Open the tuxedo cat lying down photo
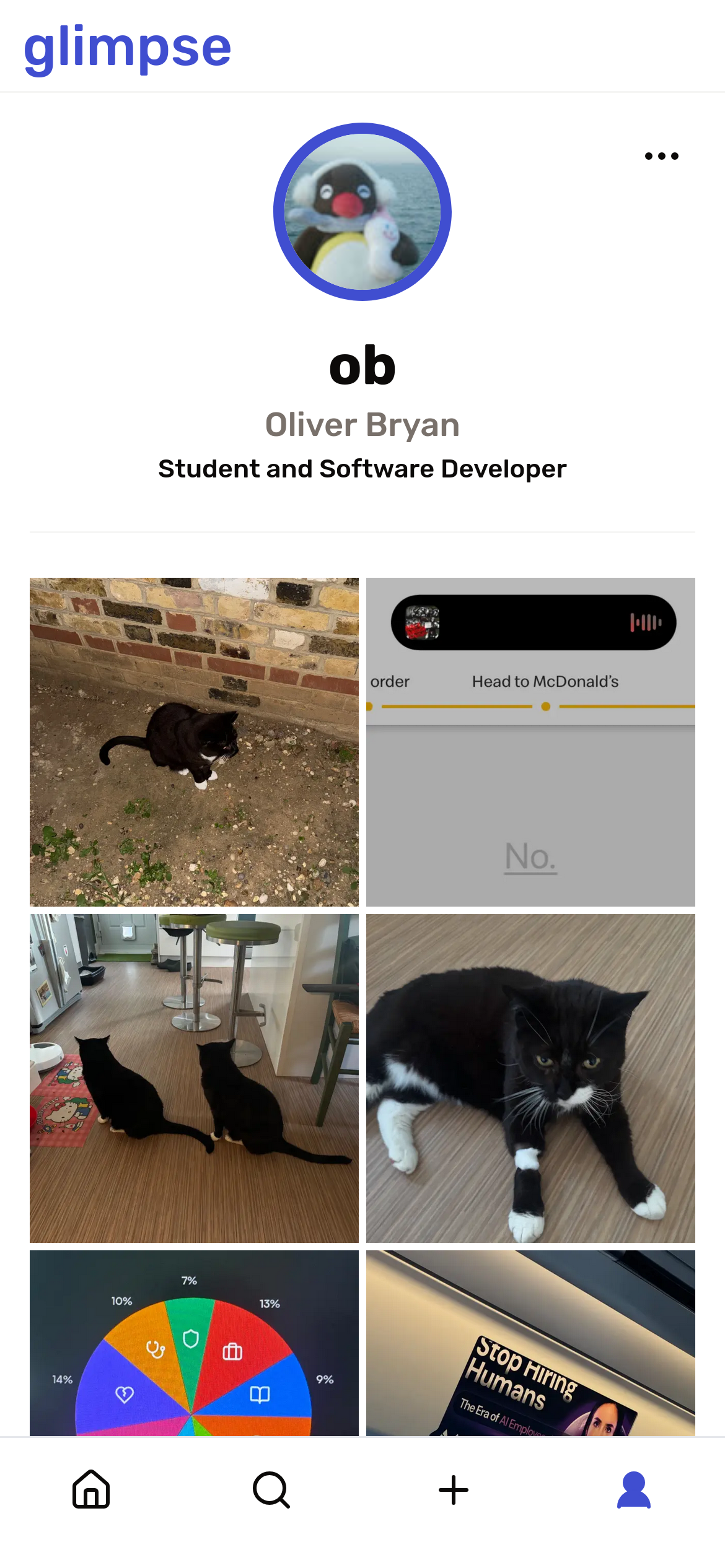Image resolution: width=725 pixels, height=1568 pixels. 530,1078
